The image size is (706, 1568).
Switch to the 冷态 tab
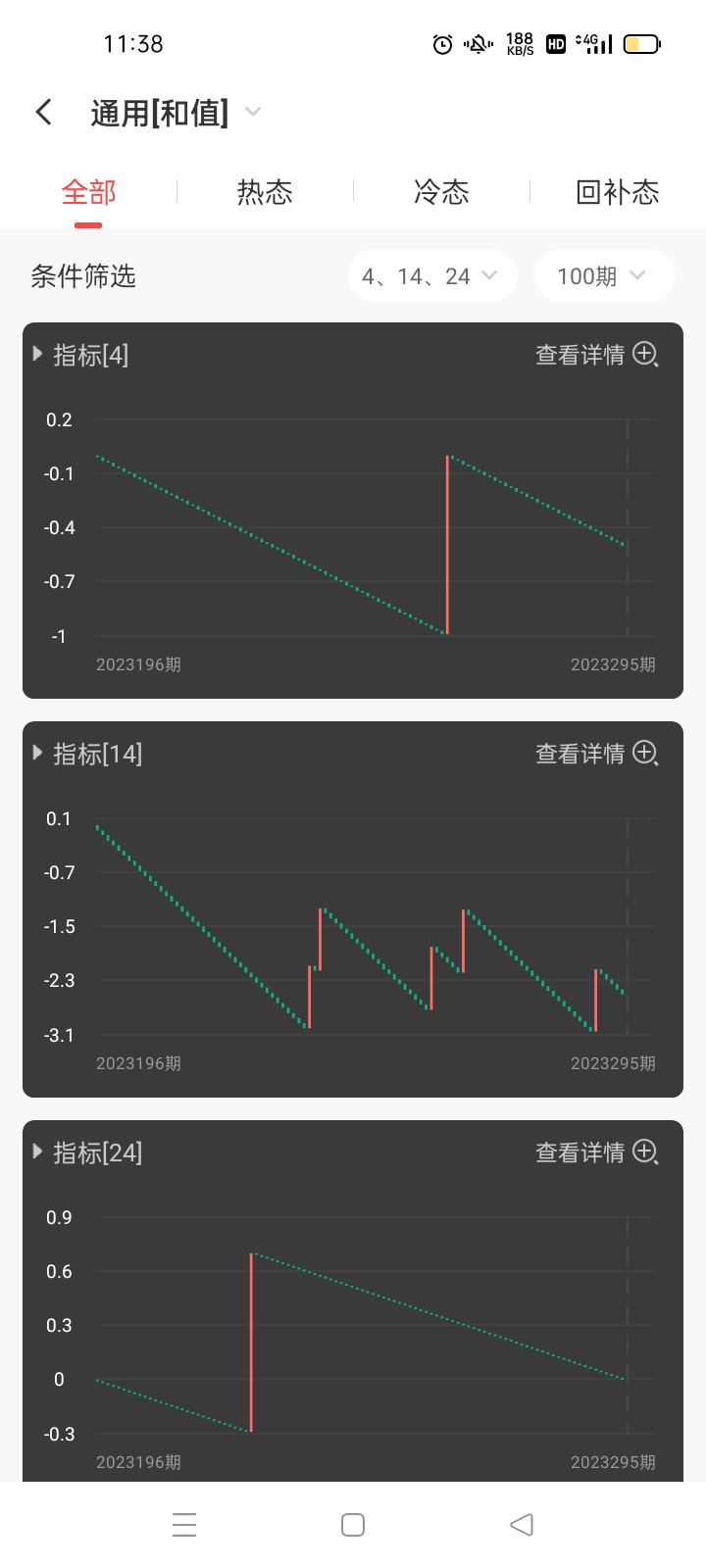pyautogui.click(x=442, y=192)
